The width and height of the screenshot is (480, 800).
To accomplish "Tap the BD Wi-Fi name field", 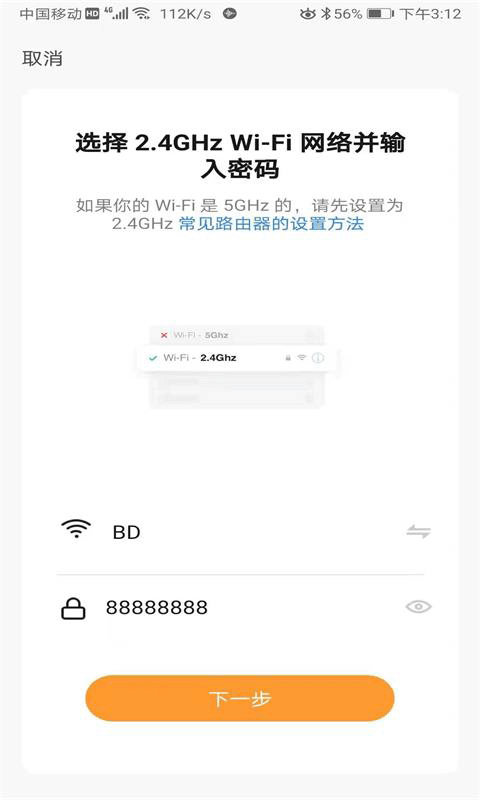I will click(x=255, y=532).
